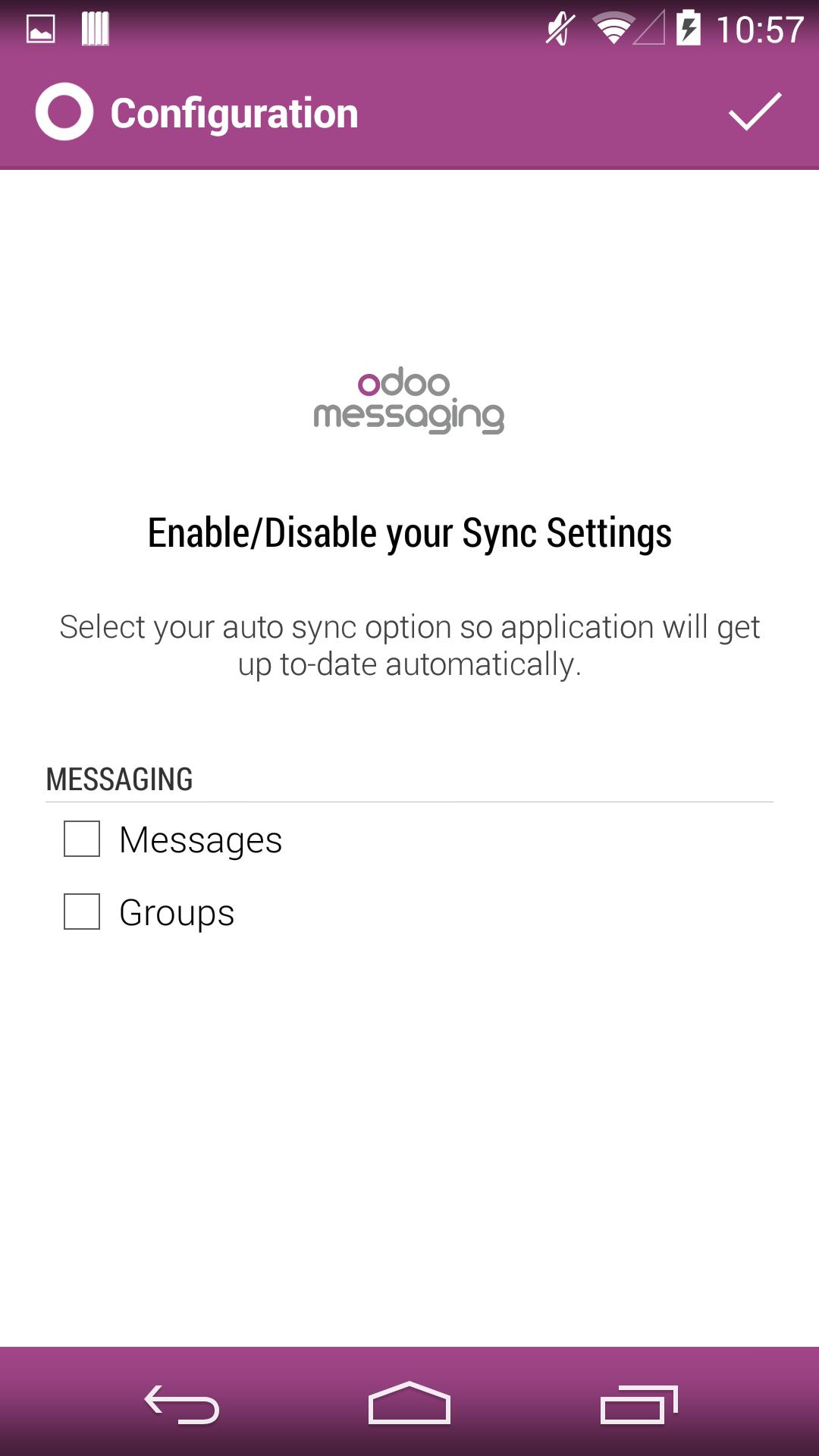Image resolution: width=819 pixels, height=1456 pixels.
Task: Go back using the system back button
Action: coord(182,1404)
